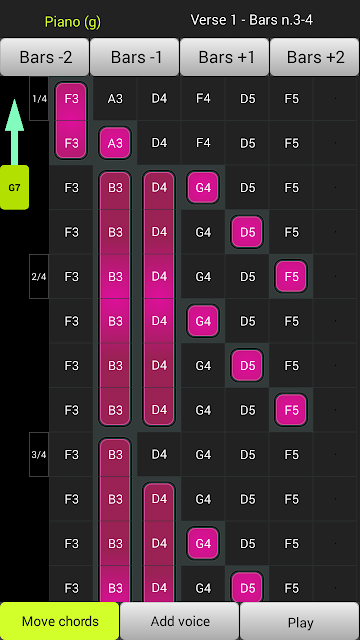360x640 pixels.
Task: Advance with the Bars +1 button
Action: (x=224, y=57)
